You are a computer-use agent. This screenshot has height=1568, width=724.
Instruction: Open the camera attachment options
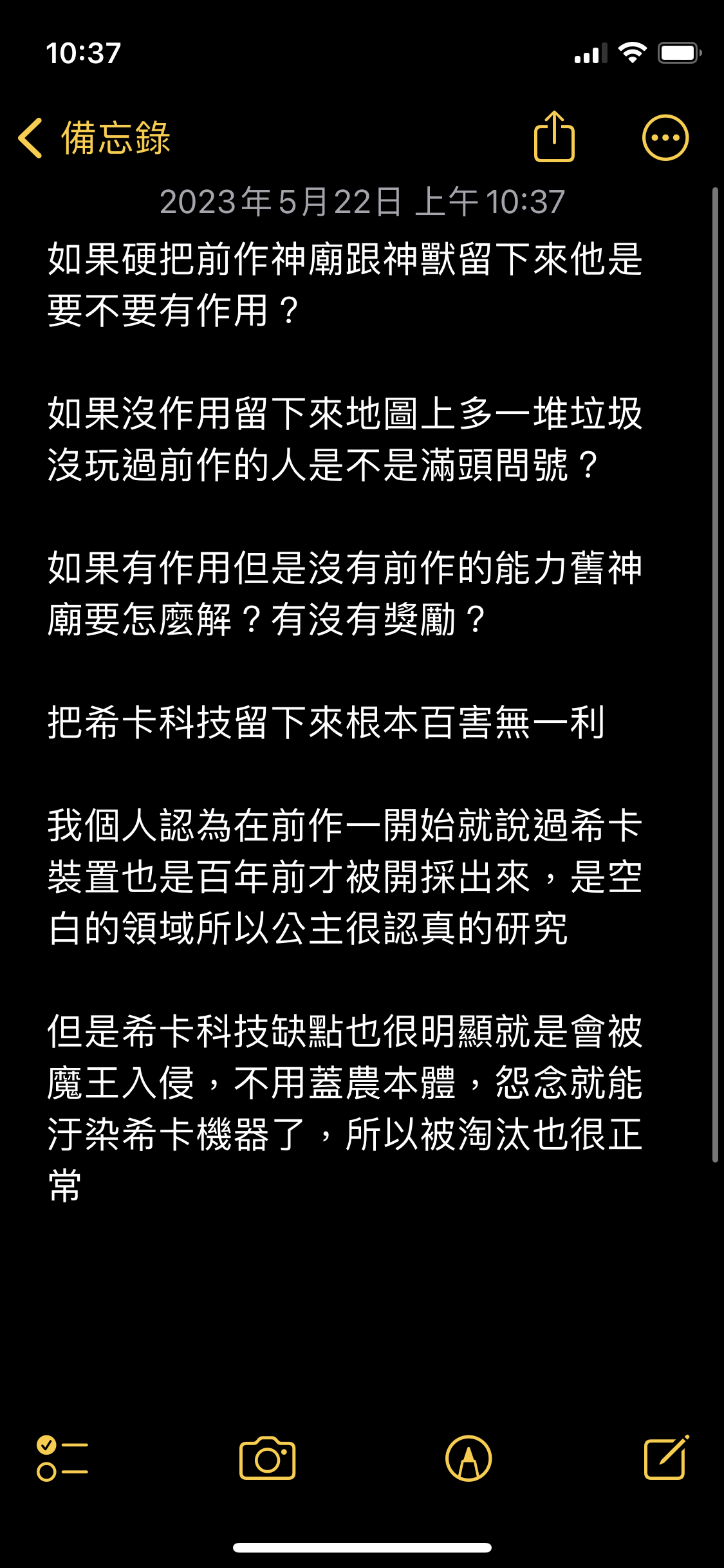[267, 1458]
